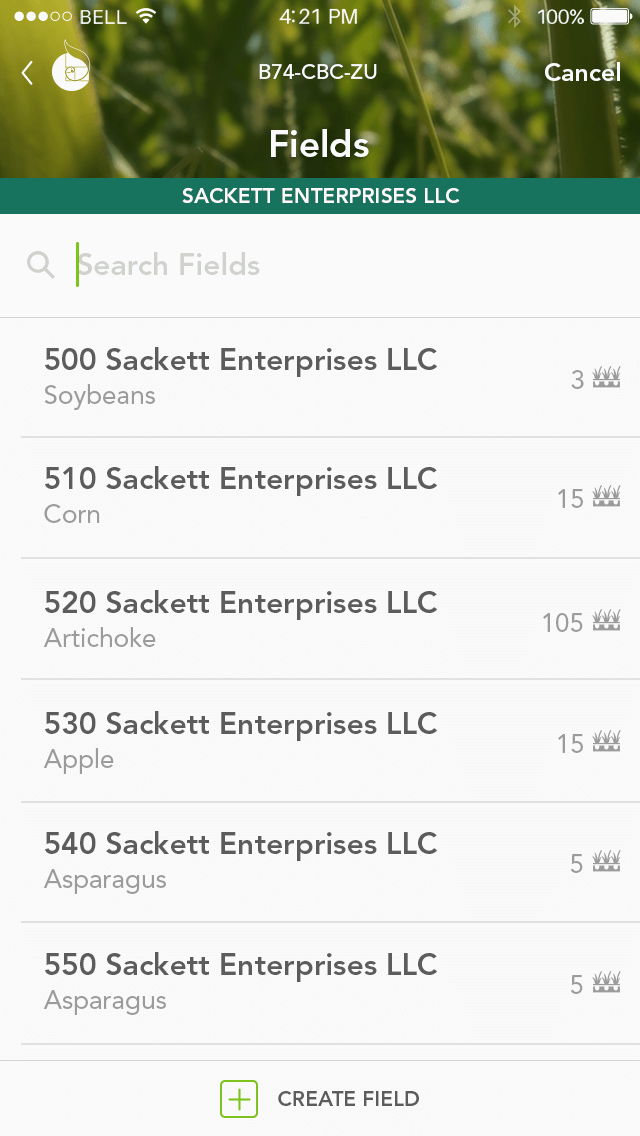Tap Cancel in the header
Screen dimensions: 640x1136
pyautogui.click(x=582, y=72)
